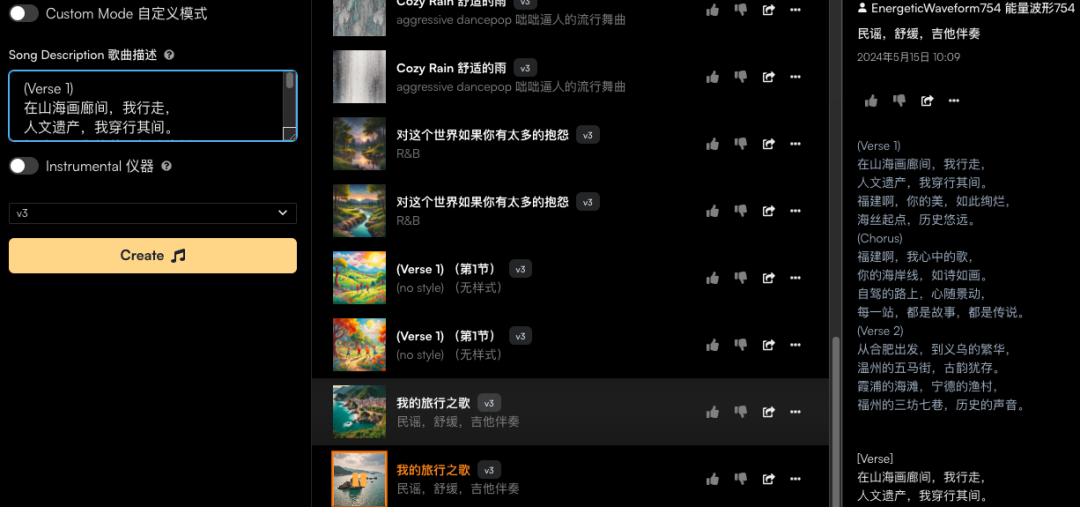Image resolution: width=1080 pixels, height=507 pixels.
Task: Share the song from the details panel
Action: tap(927, 101)
